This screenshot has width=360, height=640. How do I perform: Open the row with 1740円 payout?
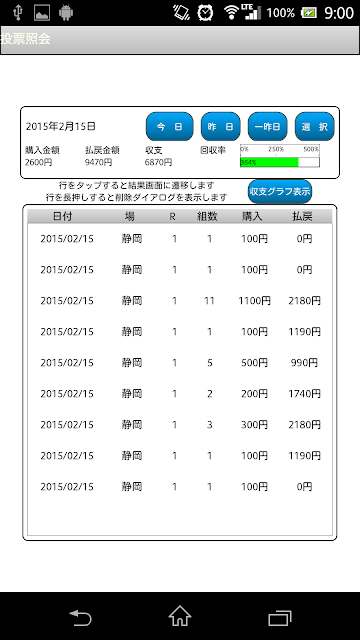[x=180, y=394]
